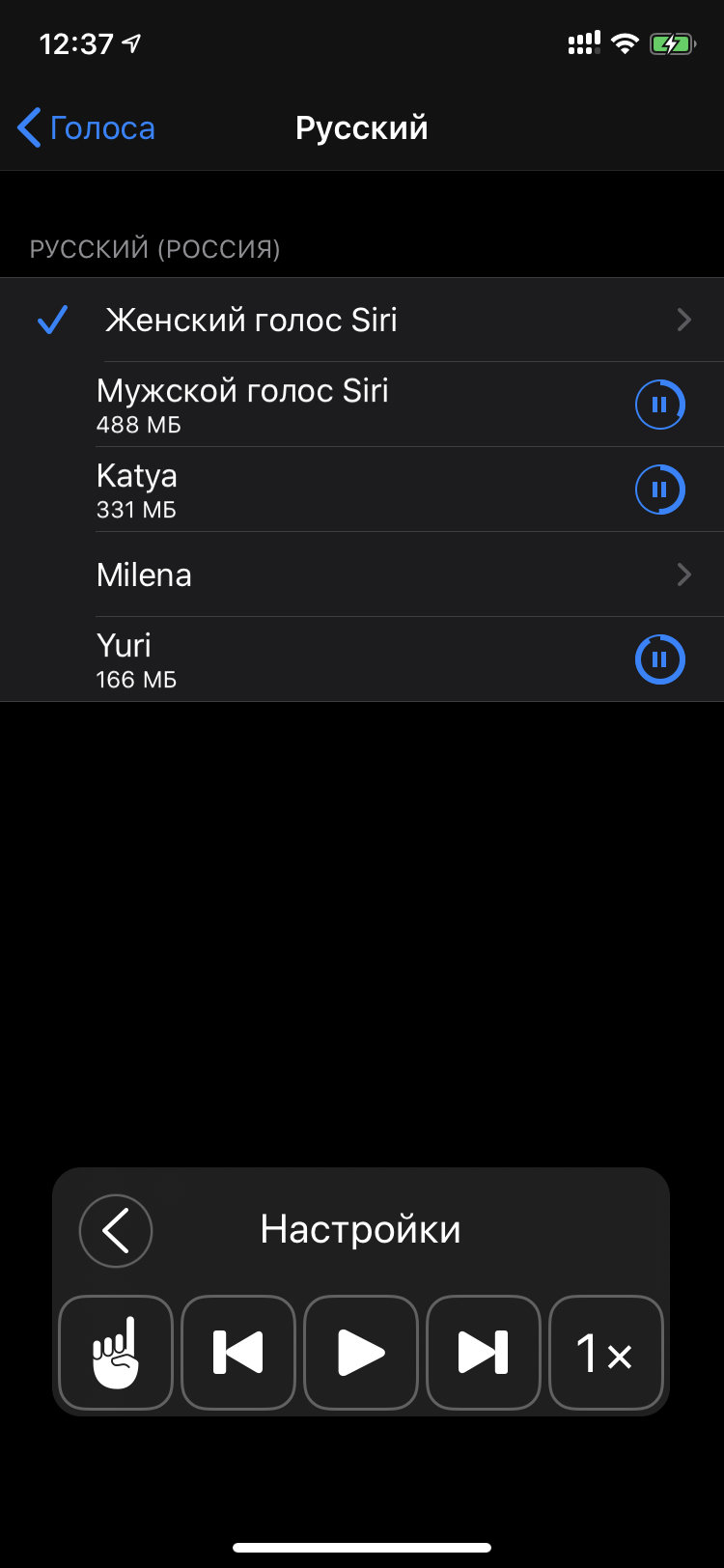The height and width of the screenshot is (1568, 724).
Task: Open the Milena voice row
Action: pos(362,574)
